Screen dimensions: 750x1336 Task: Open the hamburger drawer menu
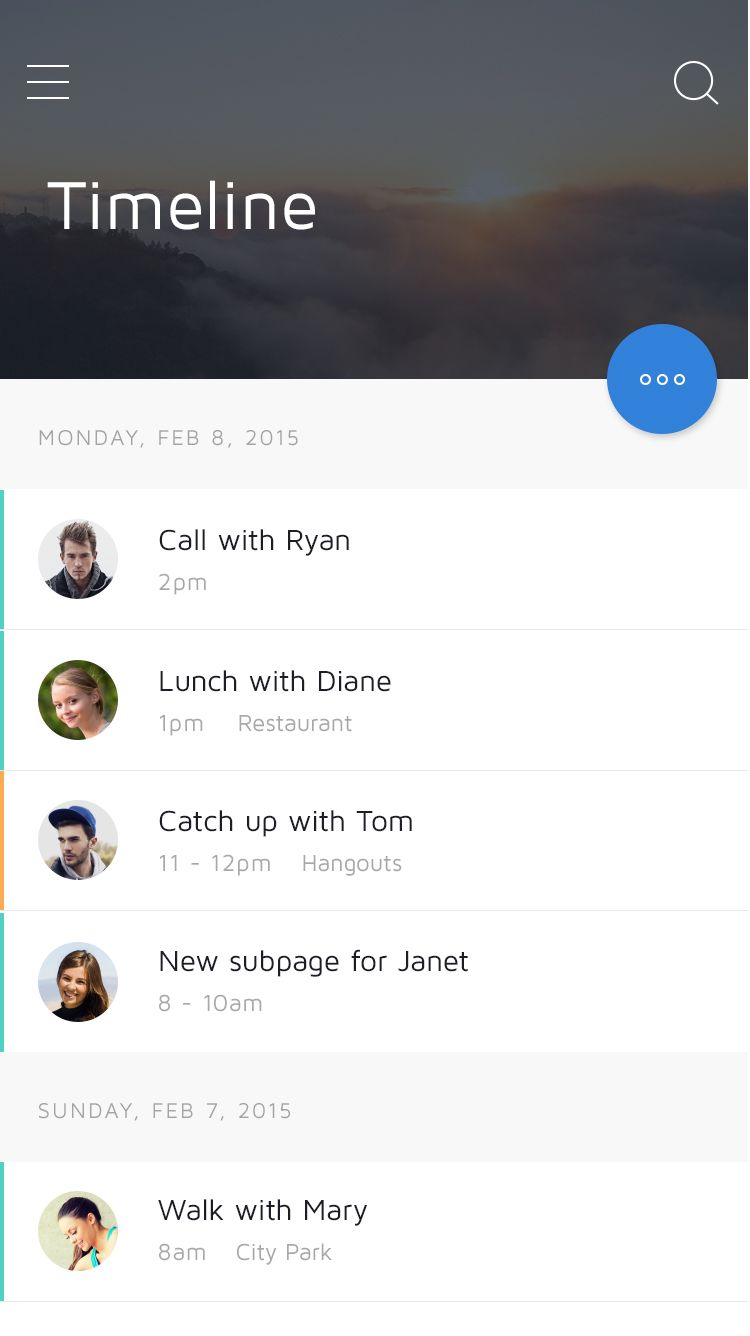coord(48,82)
